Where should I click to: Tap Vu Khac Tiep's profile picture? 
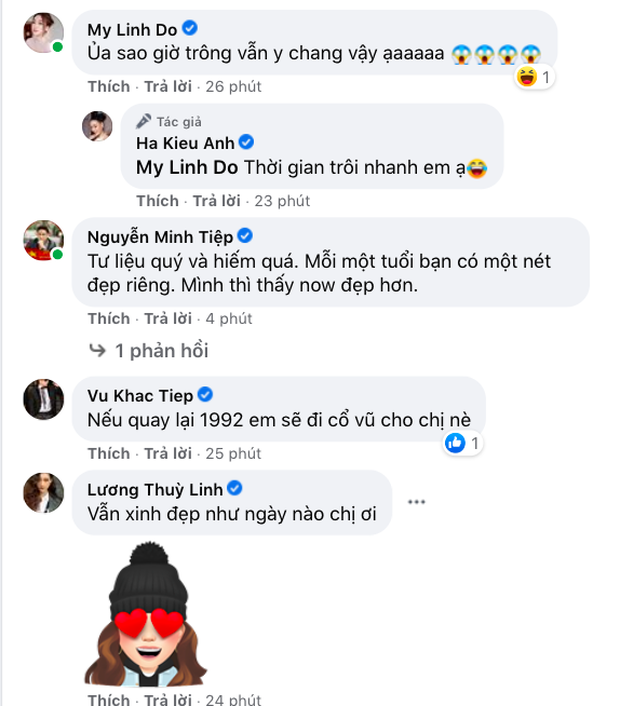[42, 400]
